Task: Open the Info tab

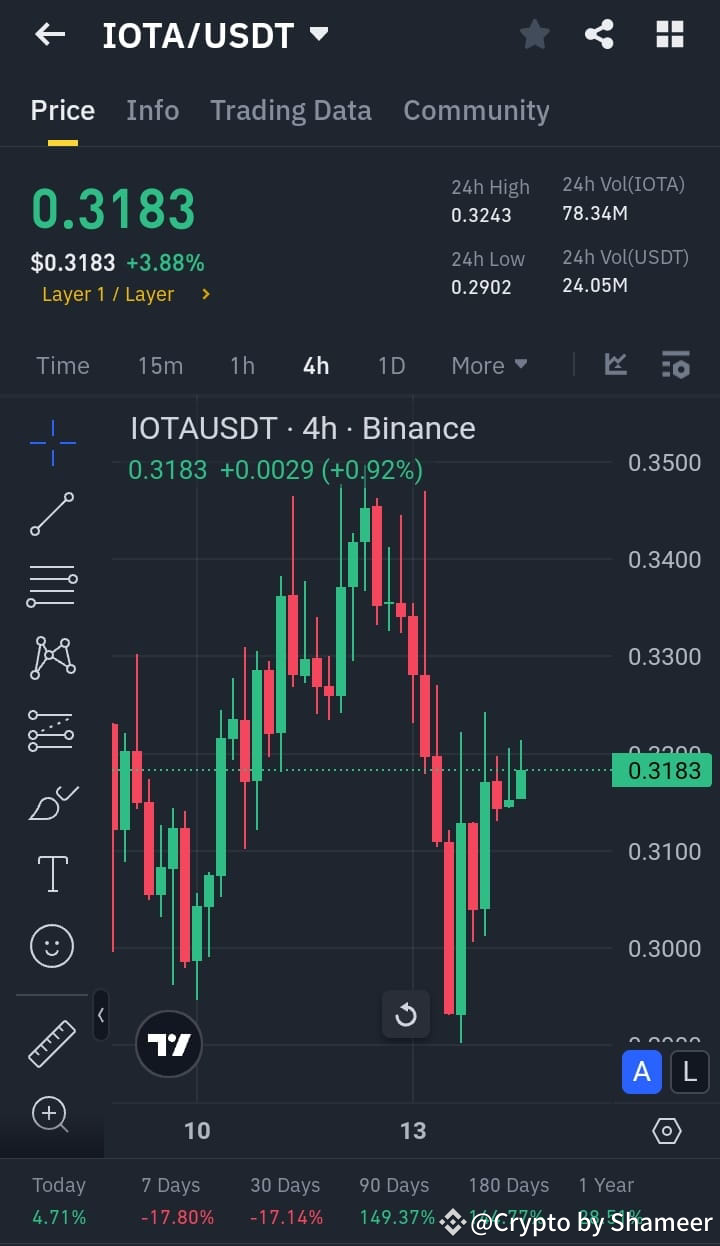Action: coord(152,110)
